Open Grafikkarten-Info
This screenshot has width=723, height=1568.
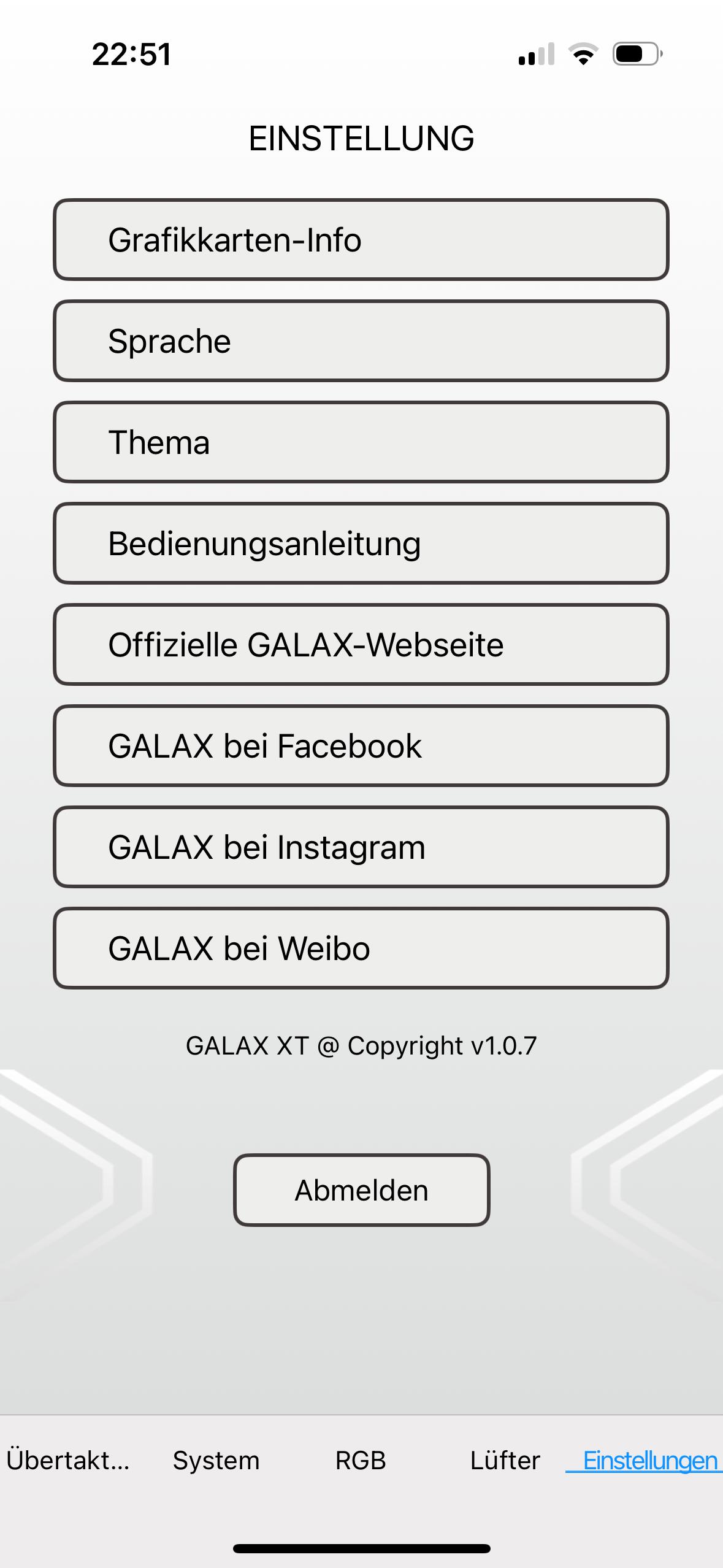click(361, 240)
